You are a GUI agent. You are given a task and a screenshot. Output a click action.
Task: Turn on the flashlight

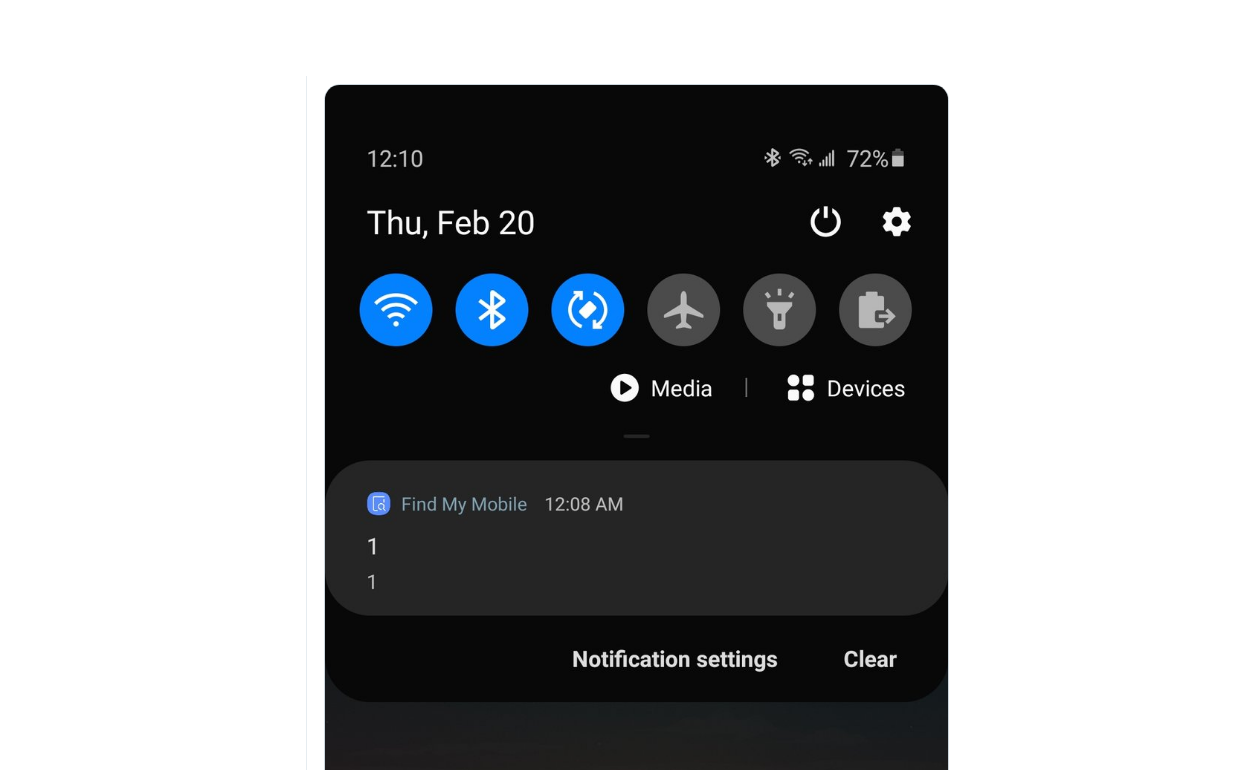coord(779,310)
